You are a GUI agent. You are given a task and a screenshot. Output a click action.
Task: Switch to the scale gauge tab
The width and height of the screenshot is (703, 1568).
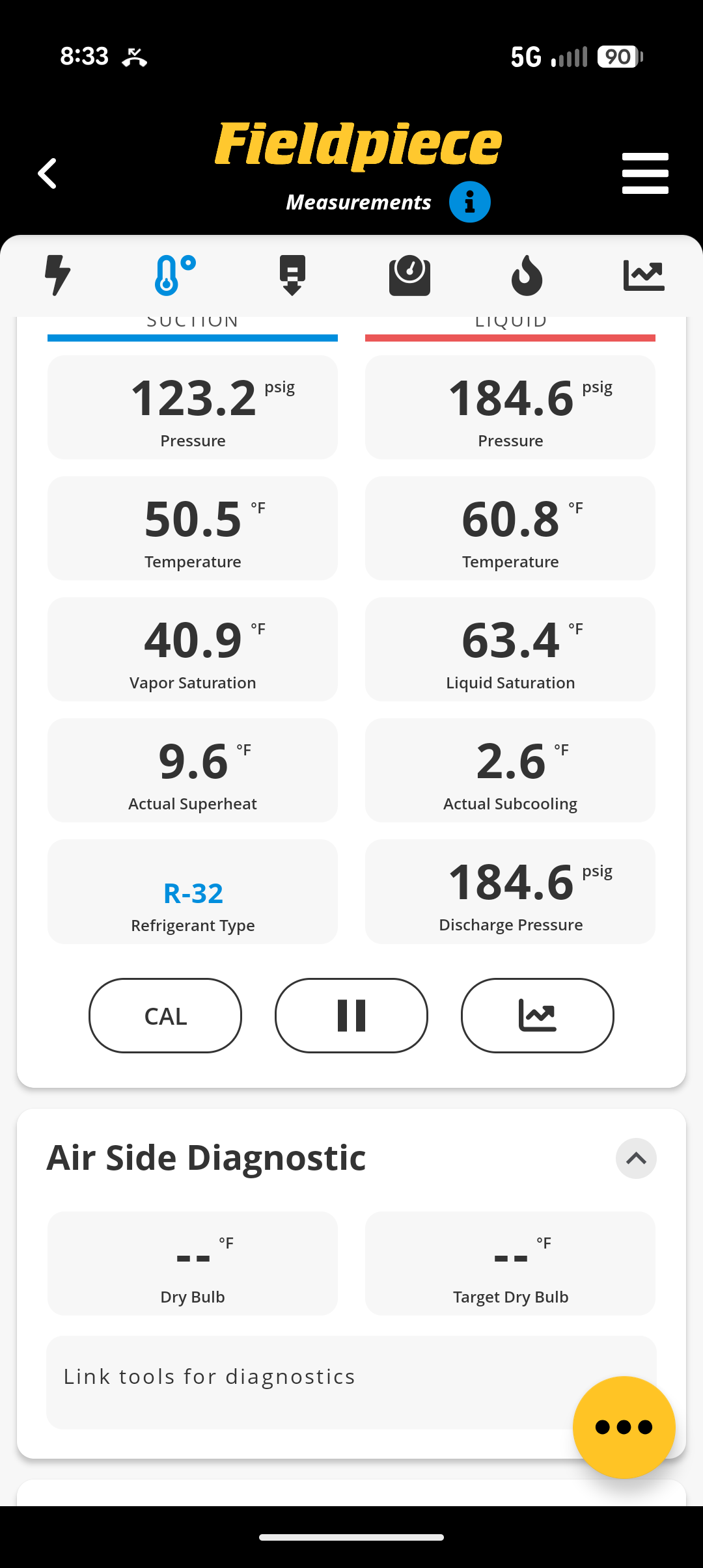point(409,275)
